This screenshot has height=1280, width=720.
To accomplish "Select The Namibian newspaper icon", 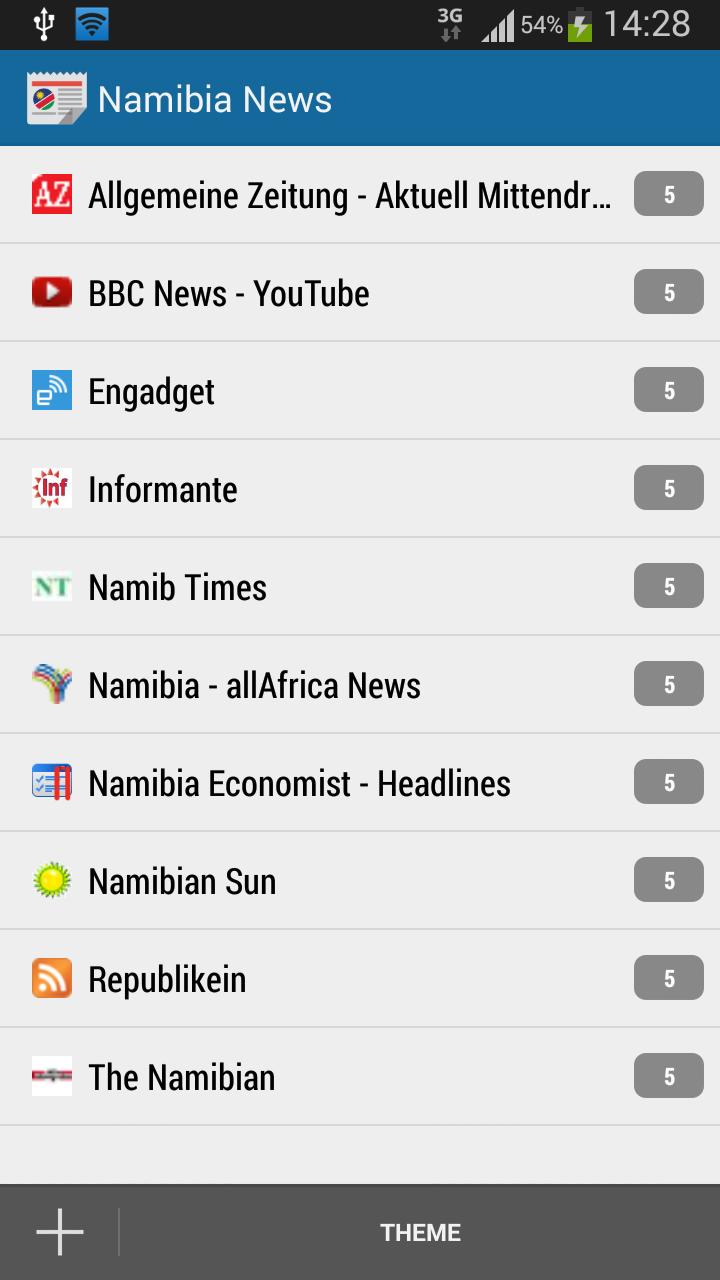I will (51, 1077).
